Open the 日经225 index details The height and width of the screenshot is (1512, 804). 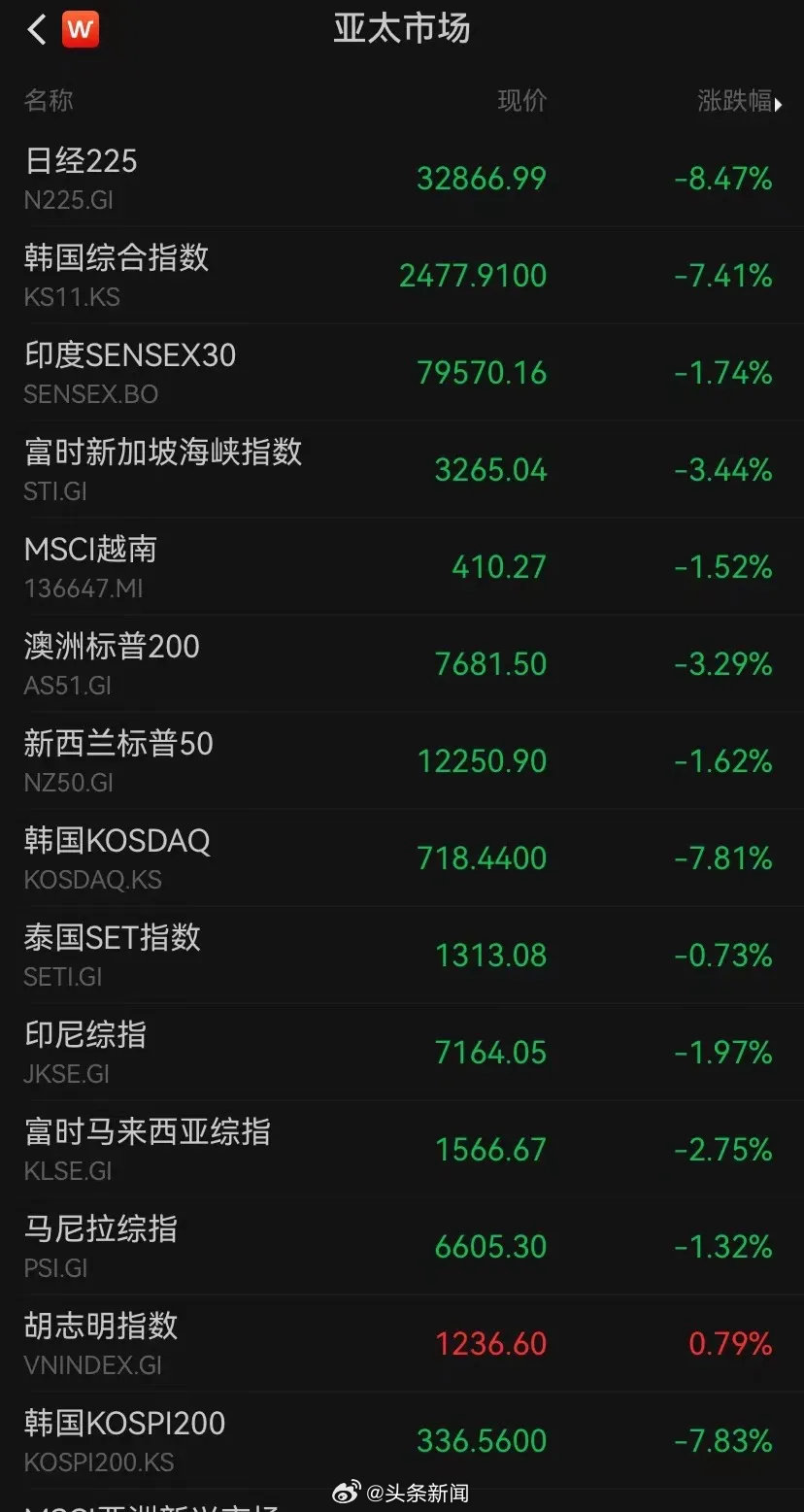click(x=402, y=179)
